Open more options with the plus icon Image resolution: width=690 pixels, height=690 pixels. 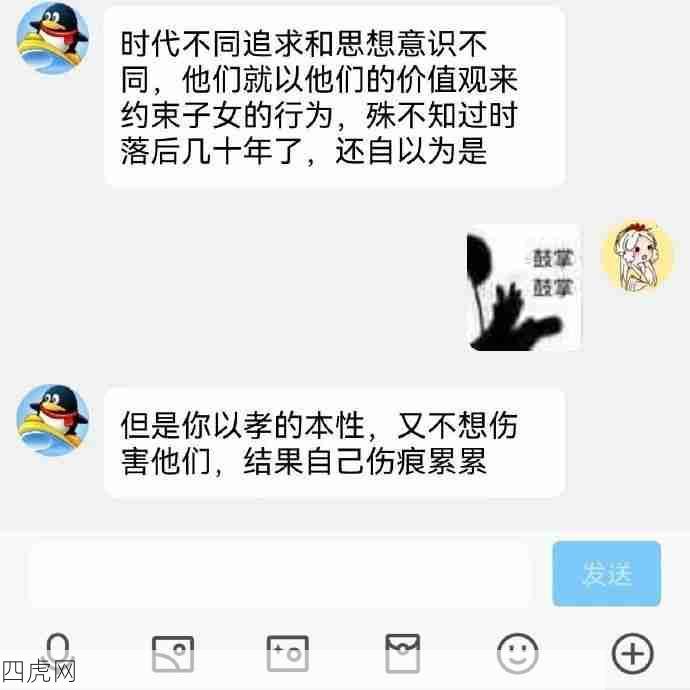click(x=632, y=653)
